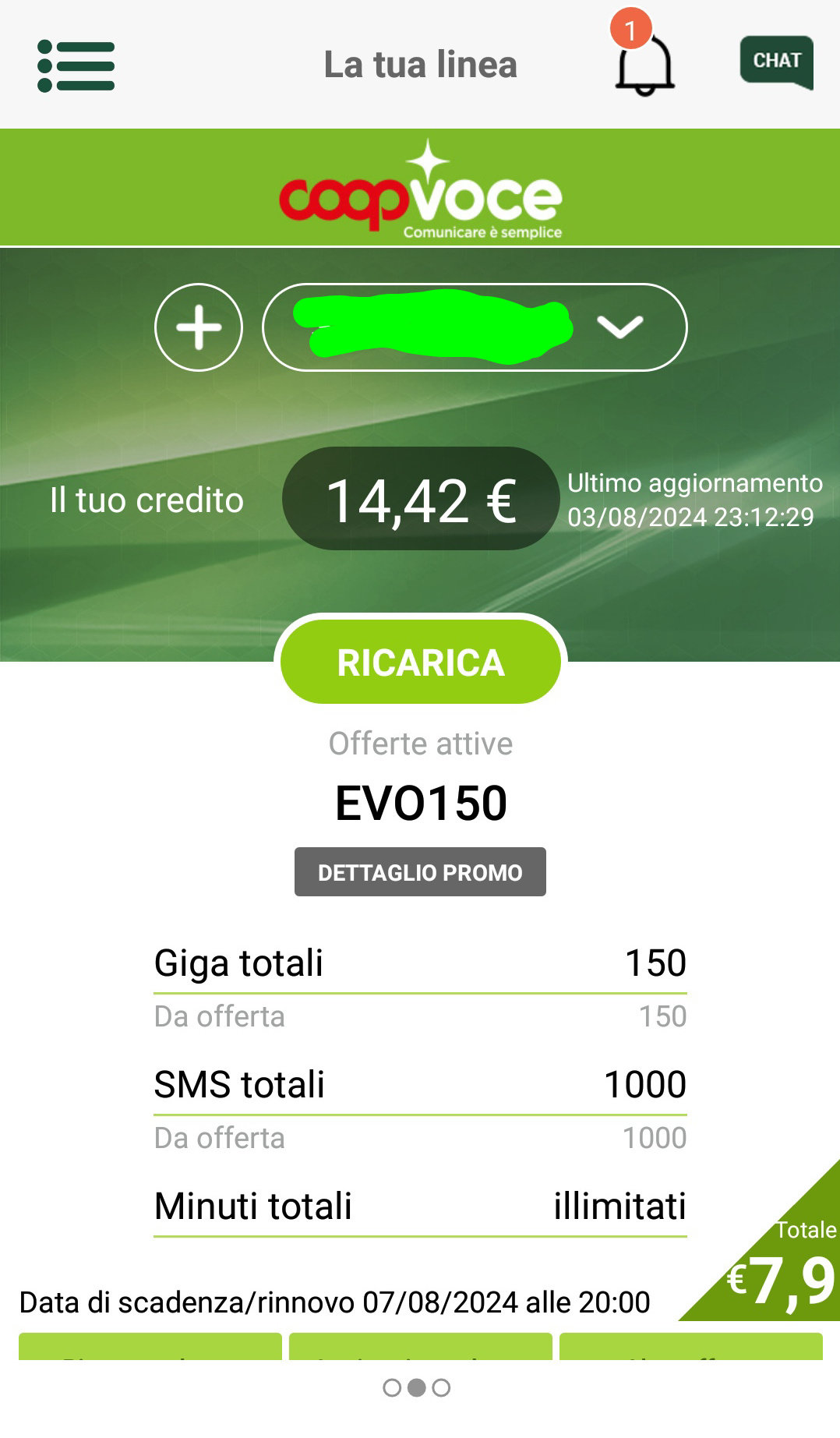The width and height of the screenshot is (840, 1438).
Task: Expand the phone number dropdown
Action: coord(475,327)
